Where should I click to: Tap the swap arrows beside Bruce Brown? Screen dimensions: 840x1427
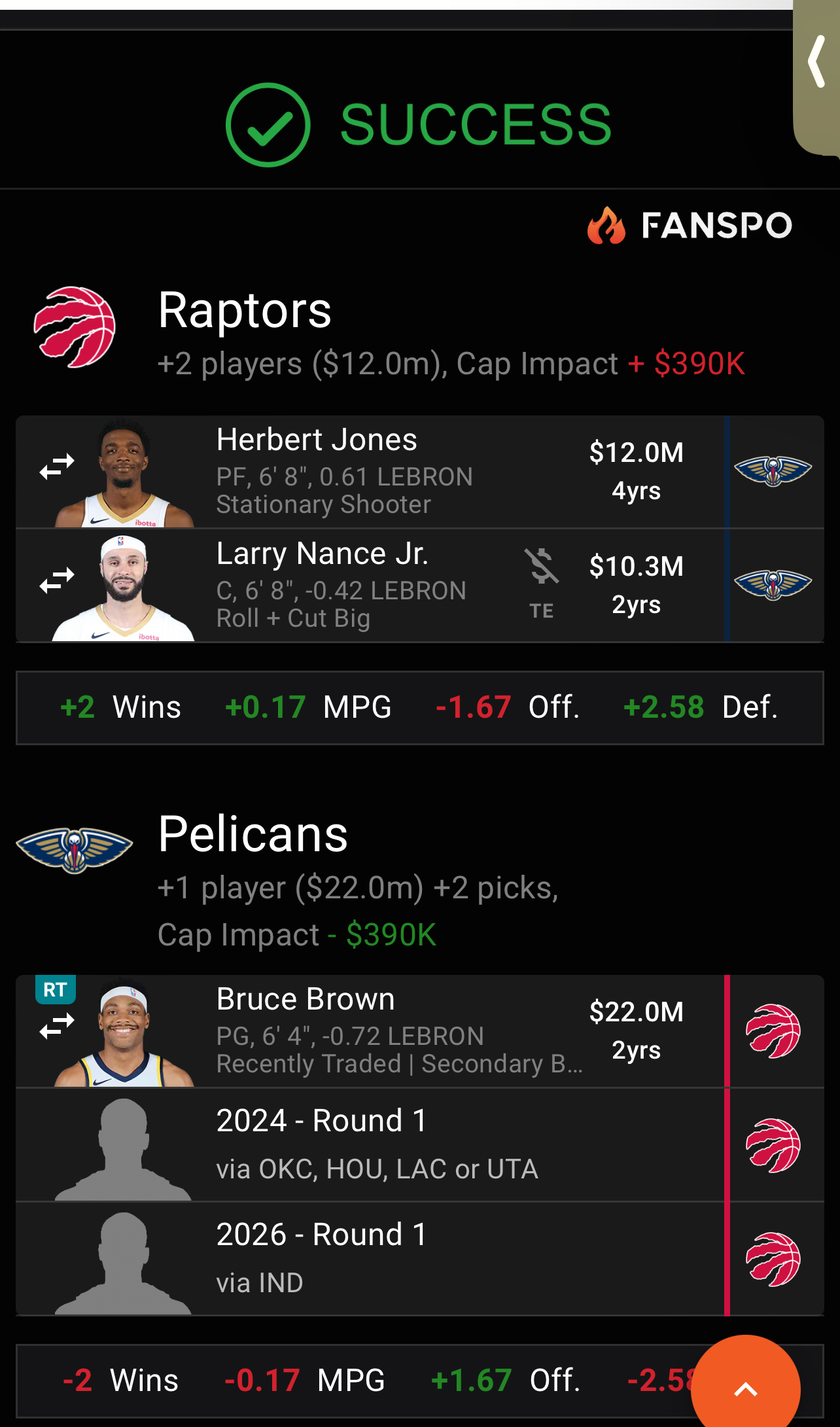[x=57, y=1027]
